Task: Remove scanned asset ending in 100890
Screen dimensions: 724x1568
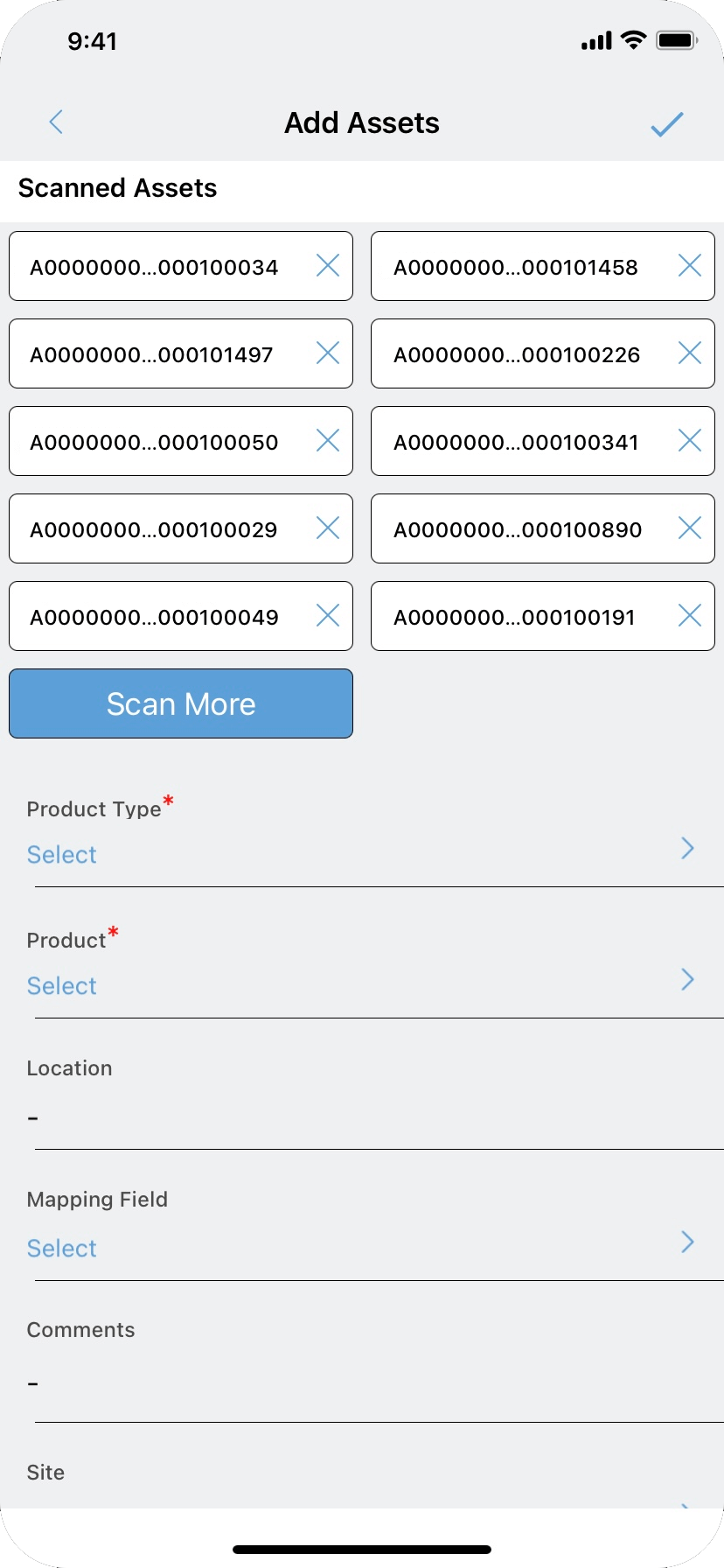Action: pos(690,528)
